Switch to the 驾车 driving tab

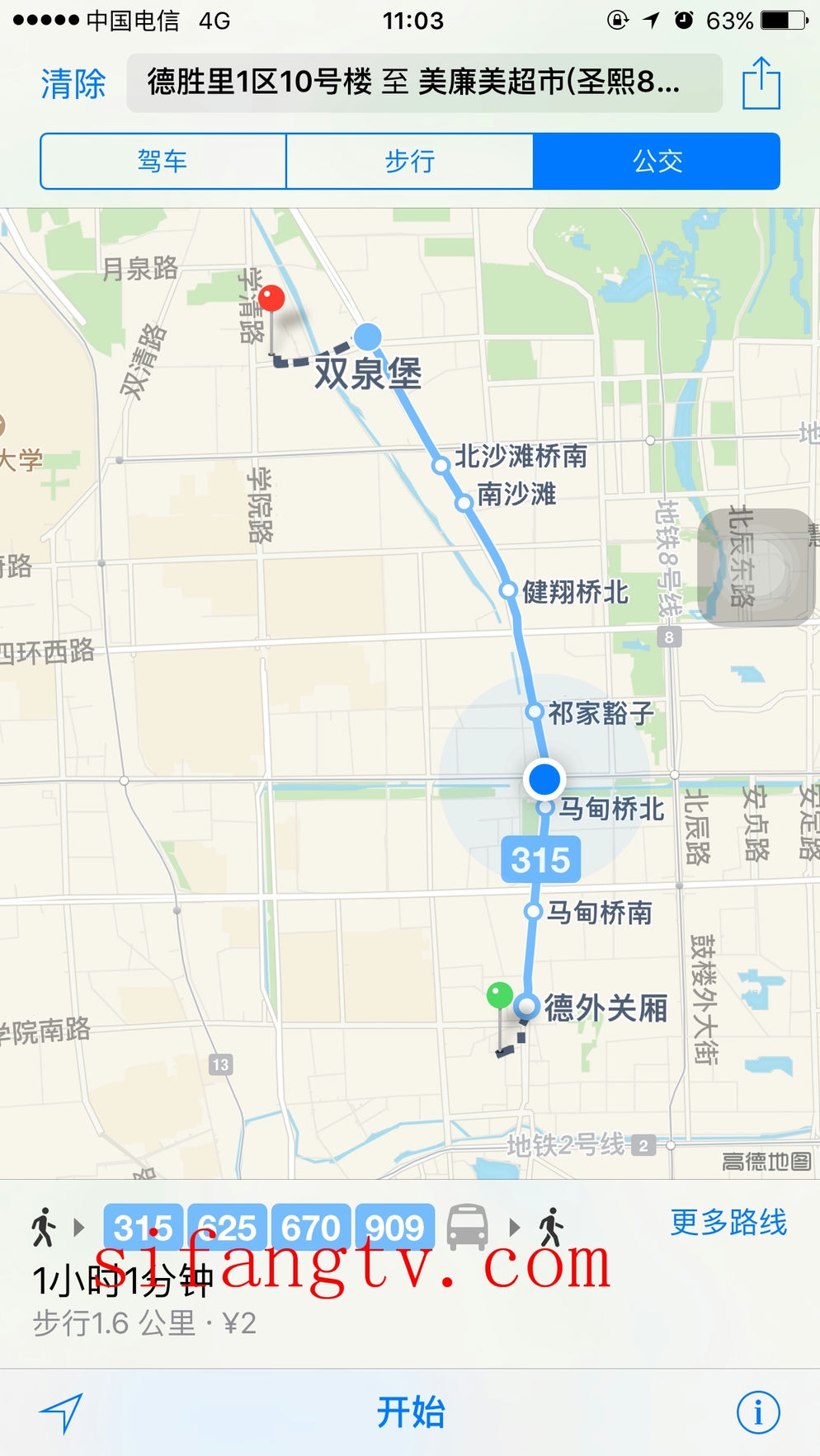click(163, 161)
